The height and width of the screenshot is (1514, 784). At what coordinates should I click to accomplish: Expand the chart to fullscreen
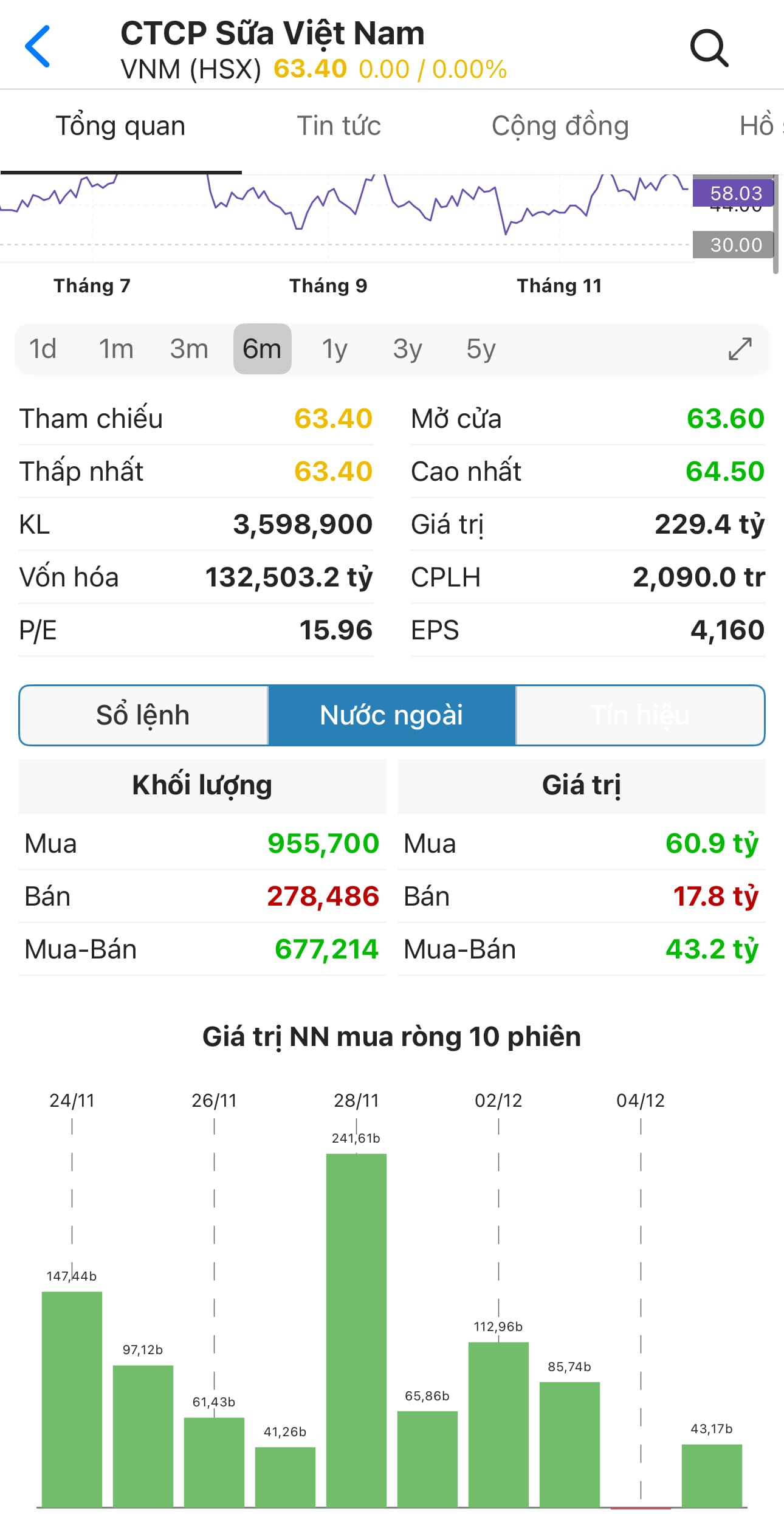tap(740, 349)
